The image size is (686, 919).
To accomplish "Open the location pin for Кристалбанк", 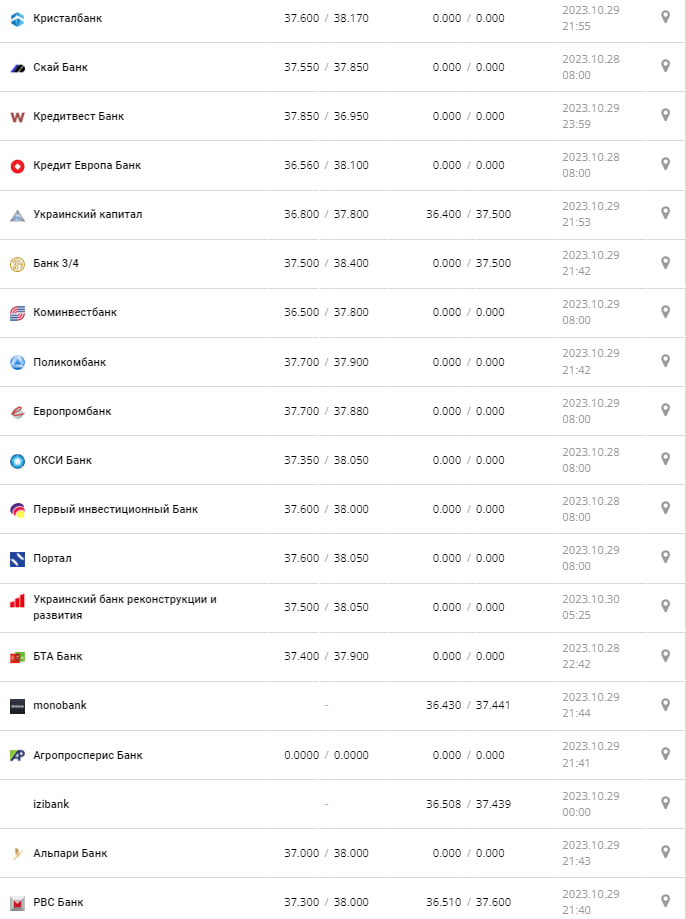I will [x=665, y=17].
